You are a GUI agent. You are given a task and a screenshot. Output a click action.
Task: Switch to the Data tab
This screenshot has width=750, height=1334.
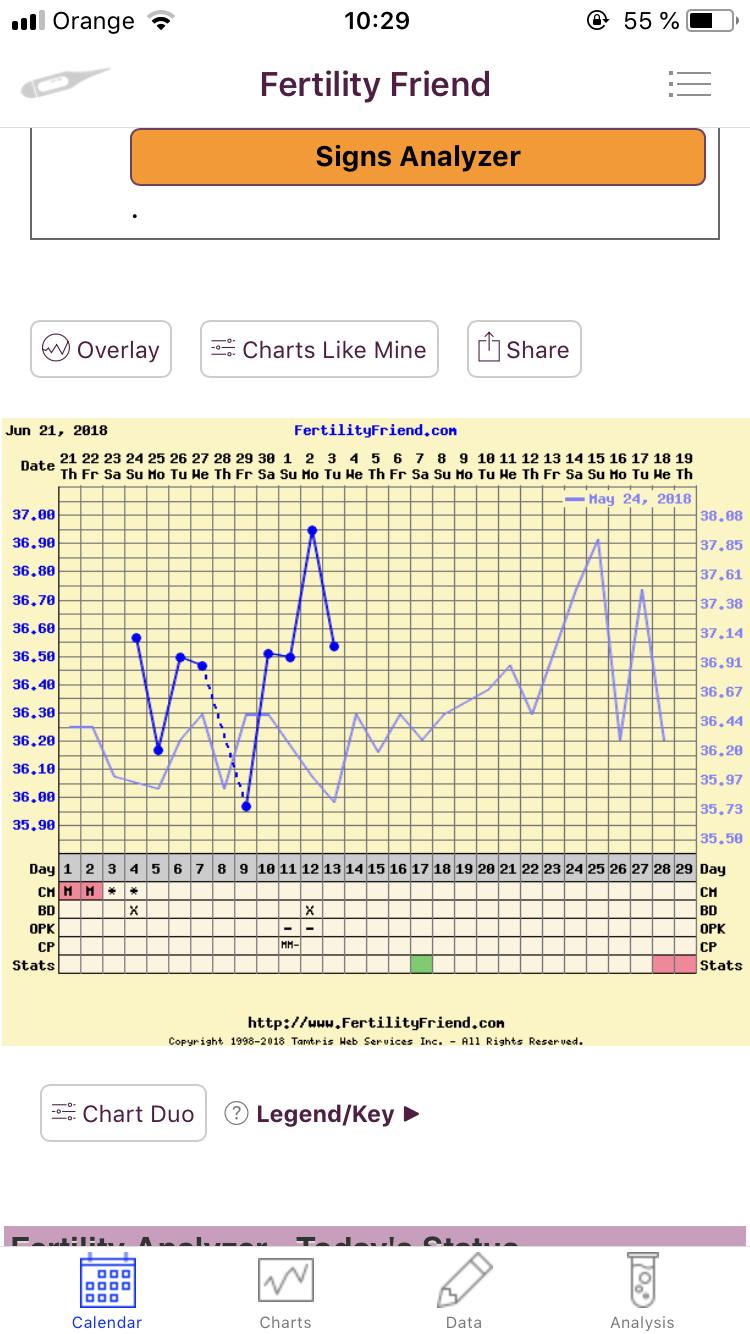point(464,1290)
